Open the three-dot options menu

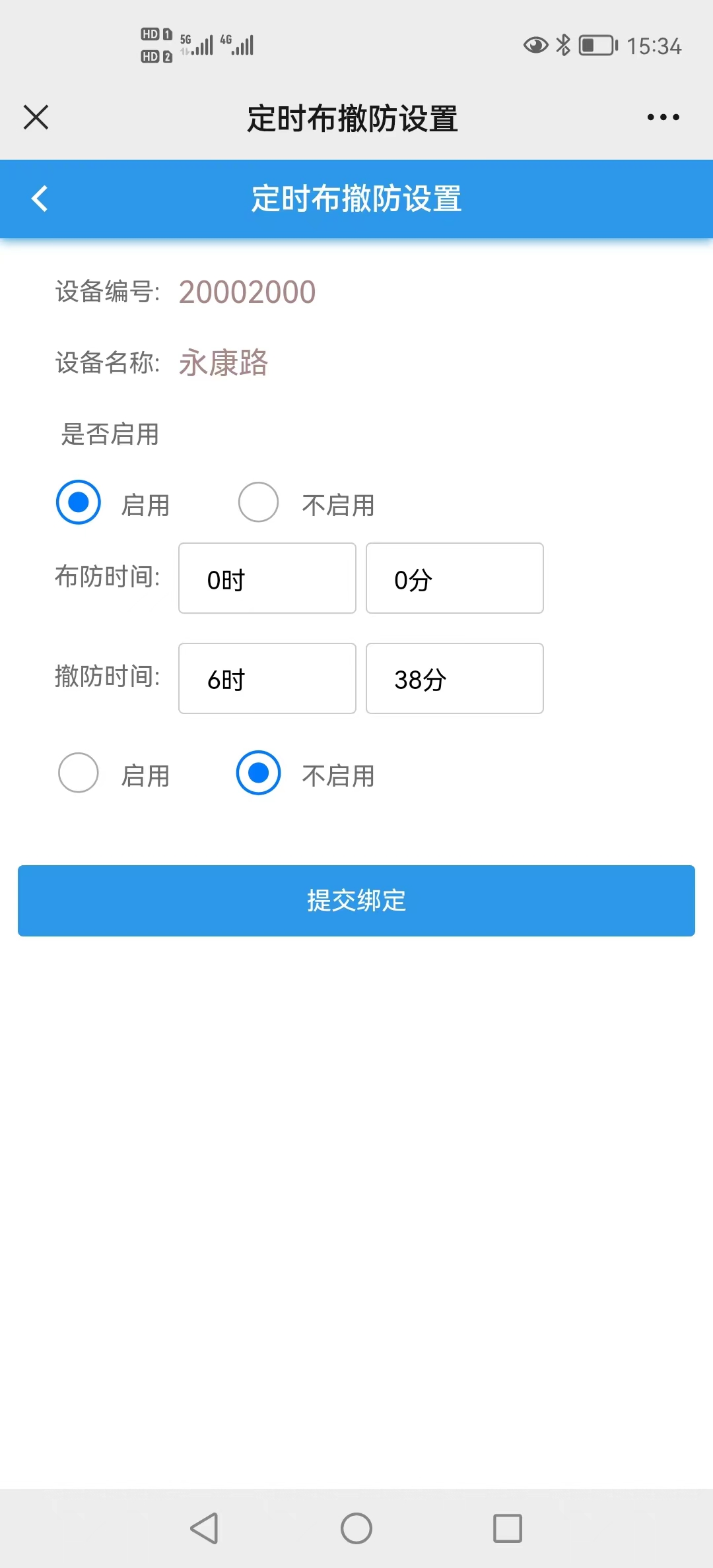point(662,117)
